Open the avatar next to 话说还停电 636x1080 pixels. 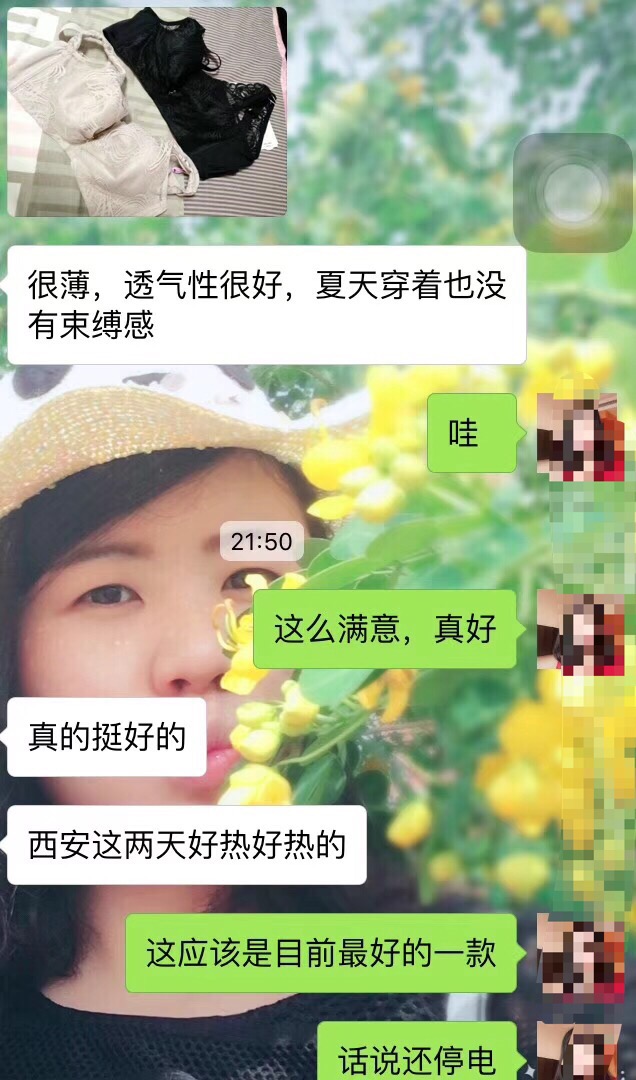pos(580,1052)
